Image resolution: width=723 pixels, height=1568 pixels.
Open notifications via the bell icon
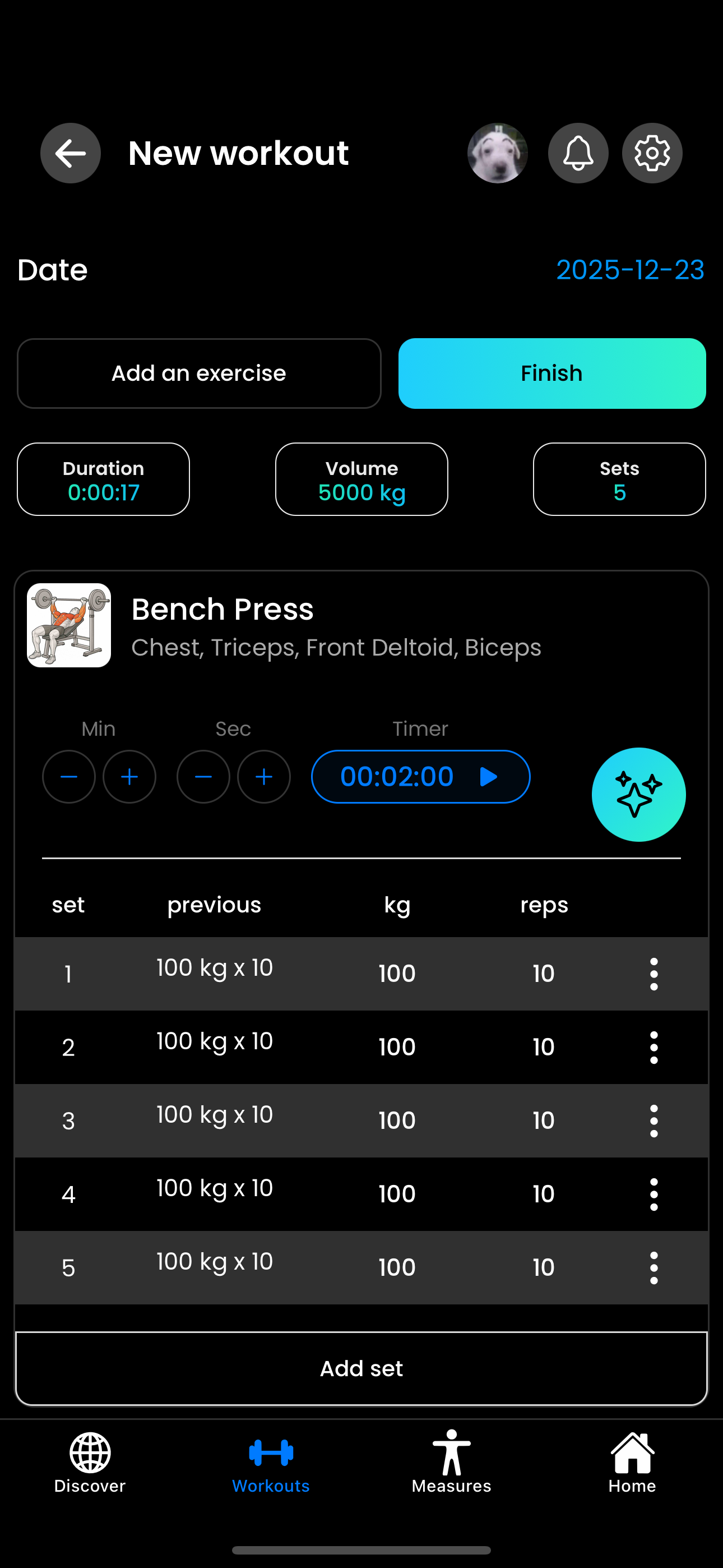point(577,153)
